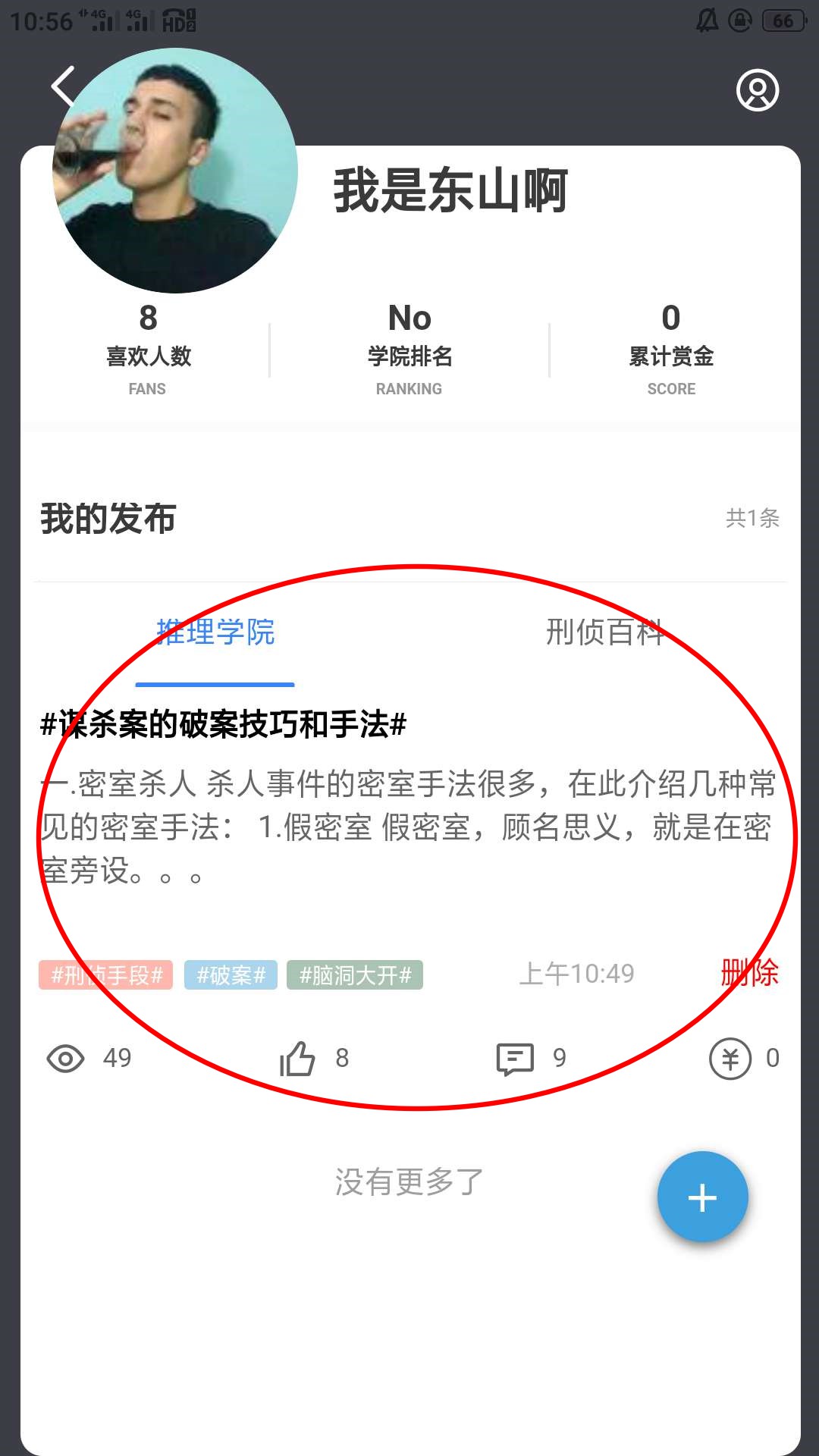Switch to the 推理学院 tab

click(215, 632)
